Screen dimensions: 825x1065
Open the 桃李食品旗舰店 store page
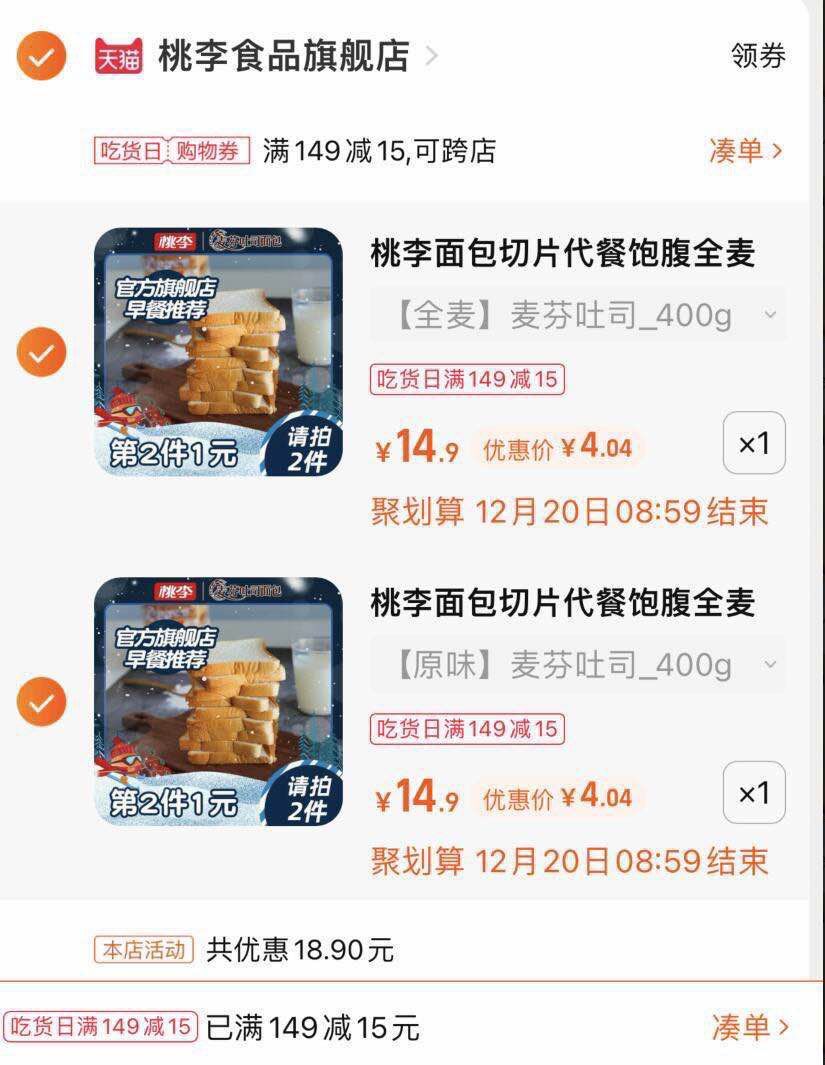coord(283,56)
